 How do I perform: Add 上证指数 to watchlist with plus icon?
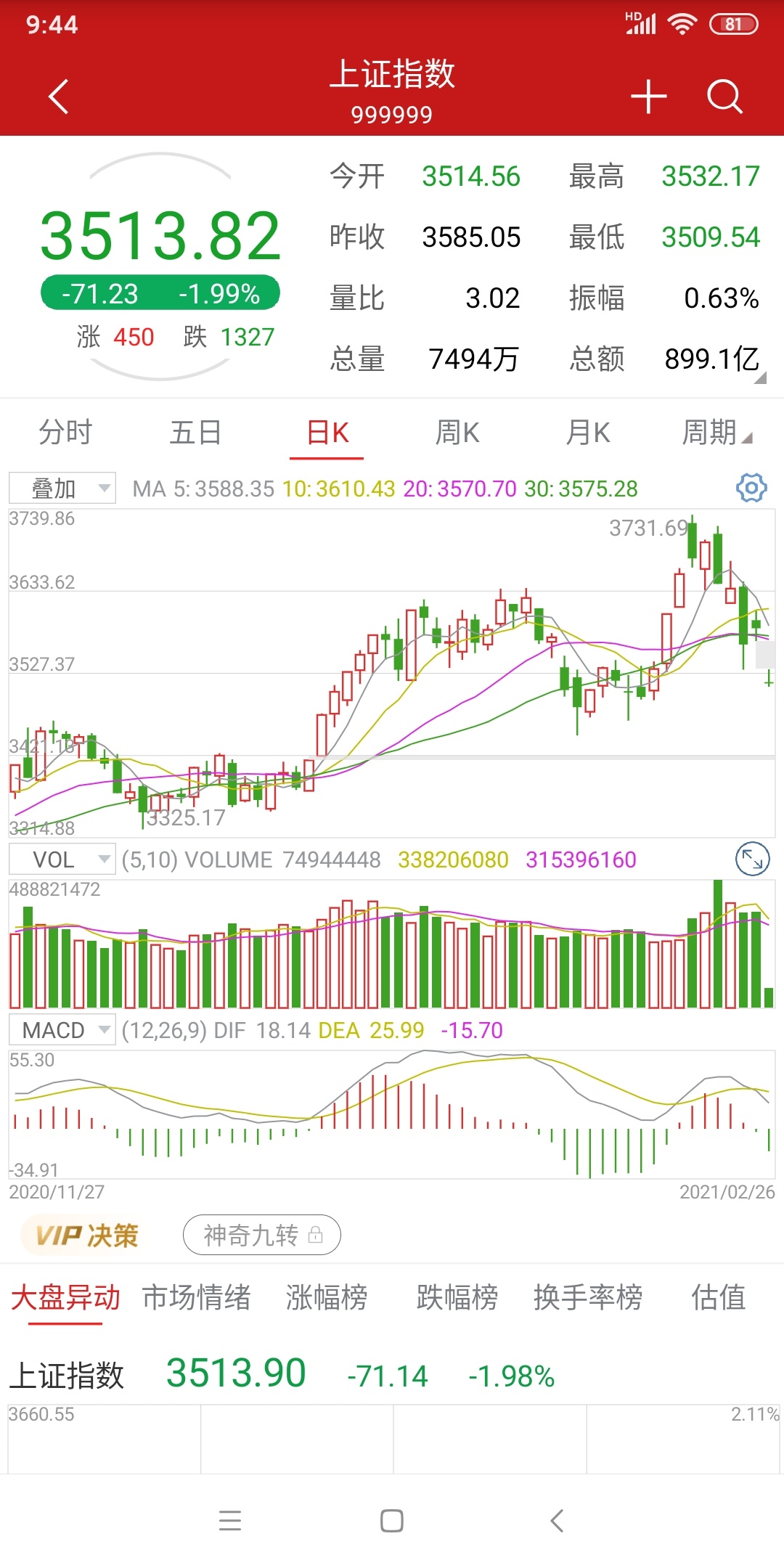648,97
